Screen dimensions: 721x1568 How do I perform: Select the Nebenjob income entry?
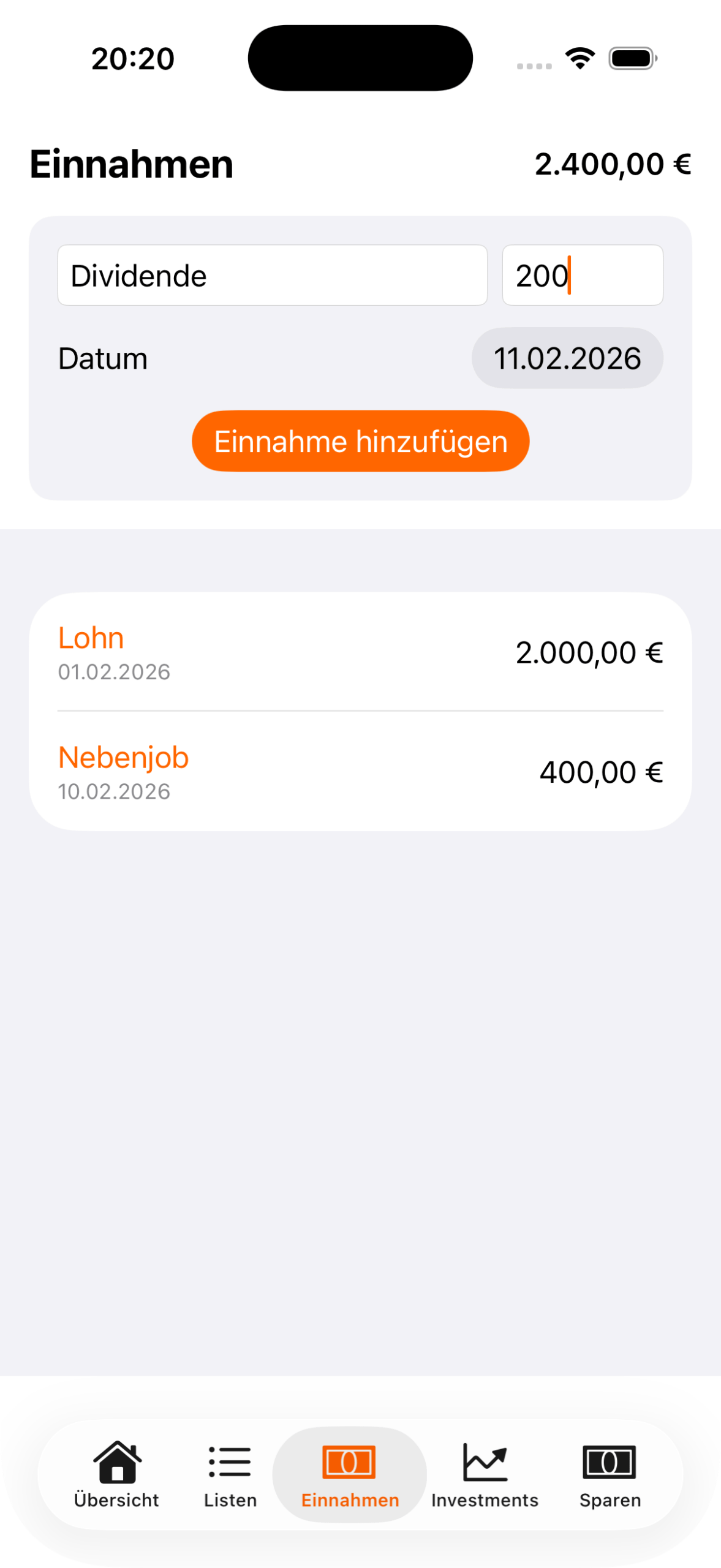click(360, 772)
